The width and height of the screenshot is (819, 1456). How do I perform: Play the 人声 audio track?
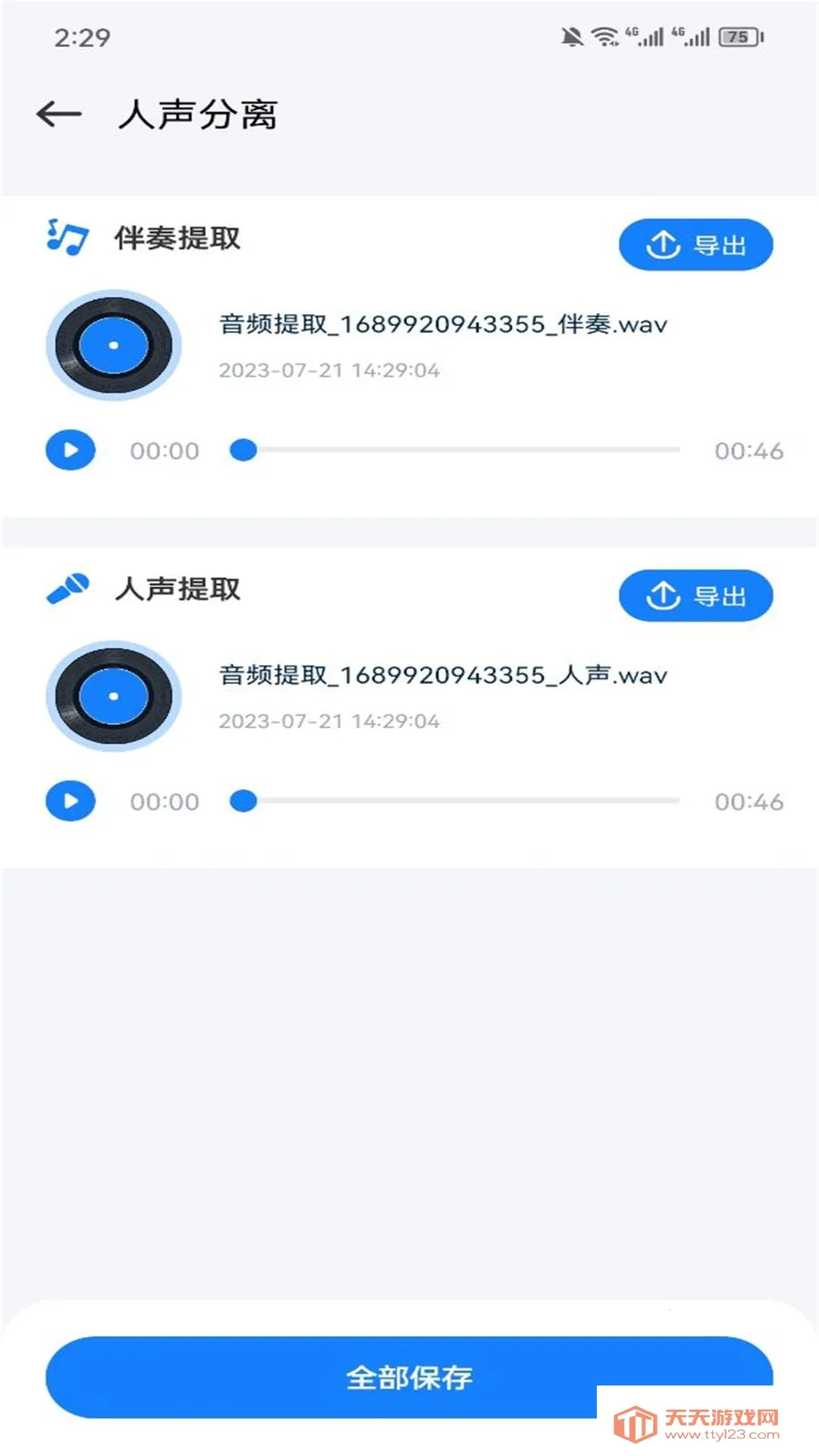point(70,801)
